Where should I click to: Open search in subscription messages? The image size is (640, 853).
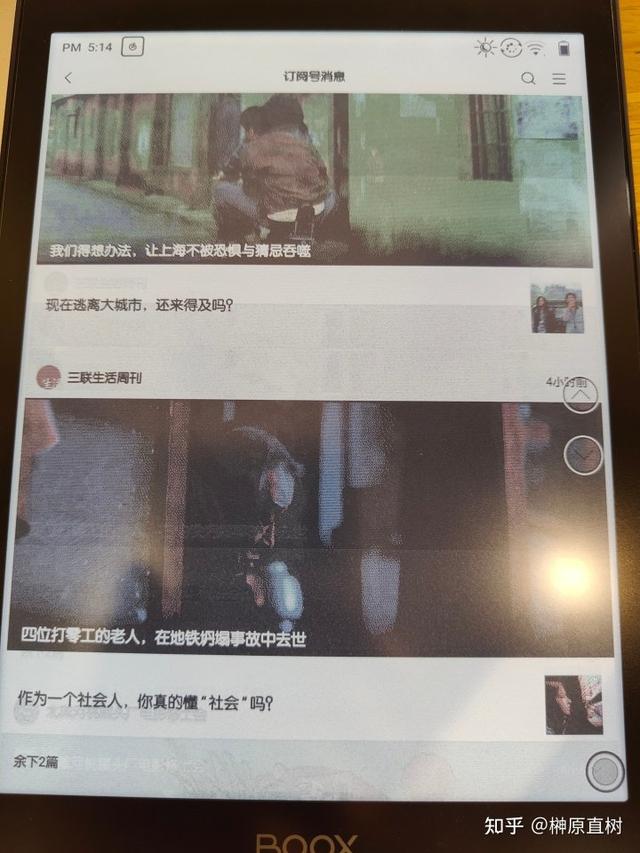[528, 78]
